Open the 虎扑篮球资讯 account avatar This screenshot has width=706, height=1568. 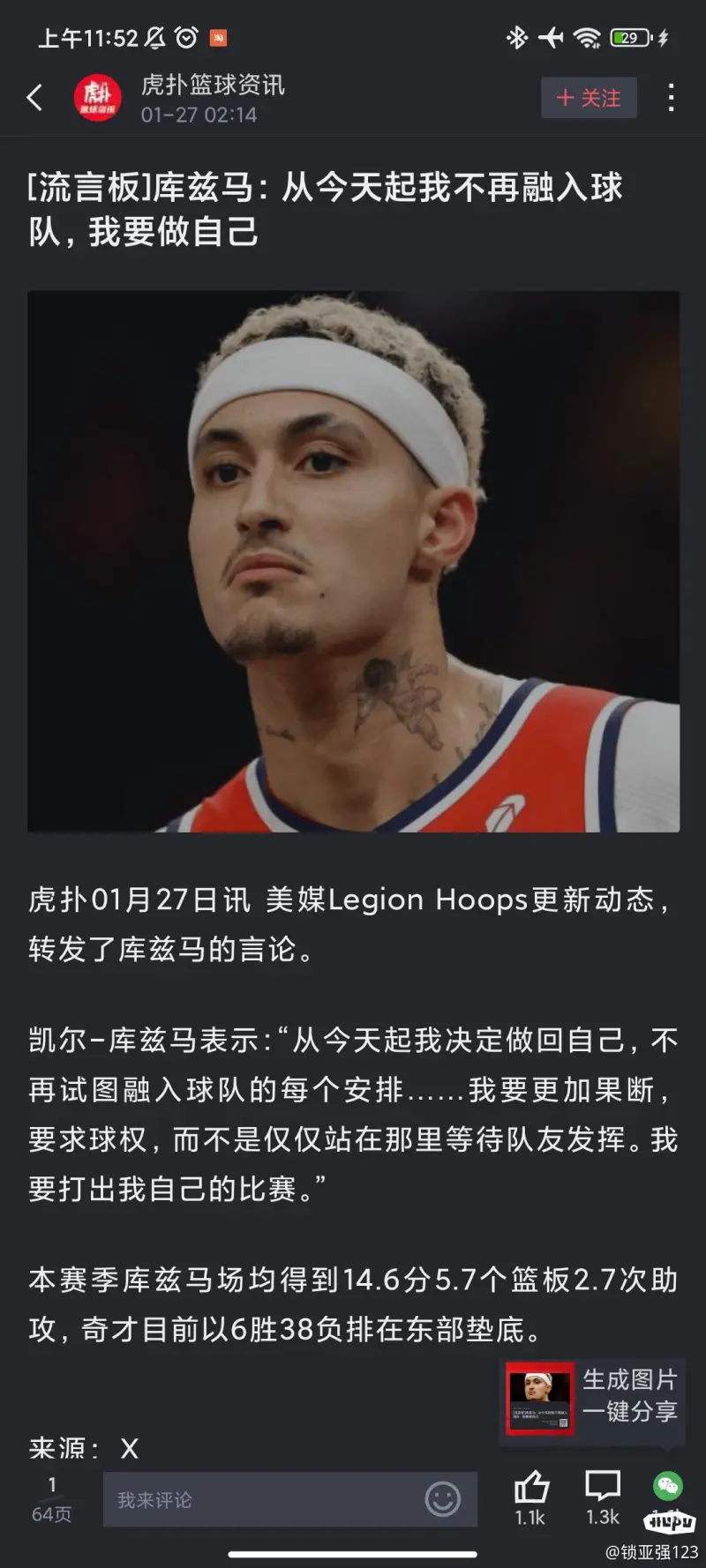click(x=96, y=97)
